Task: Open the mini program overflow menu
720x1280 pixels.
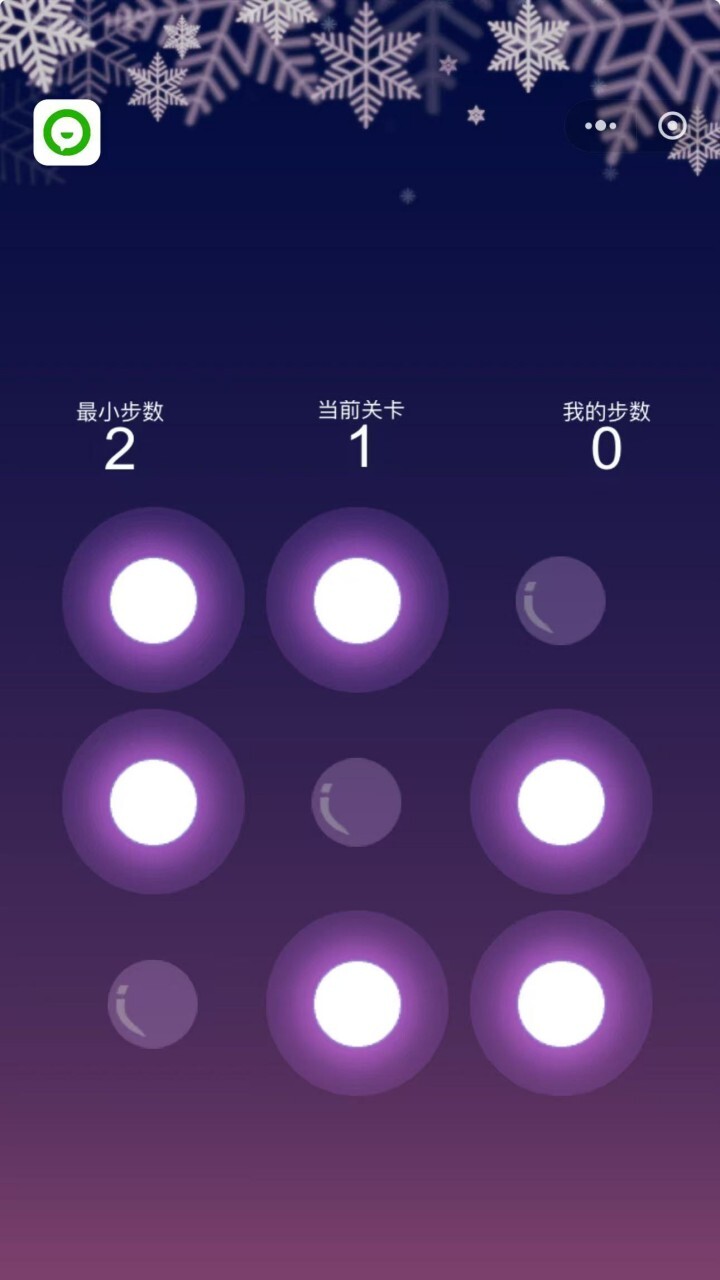Action: [600, 126]
